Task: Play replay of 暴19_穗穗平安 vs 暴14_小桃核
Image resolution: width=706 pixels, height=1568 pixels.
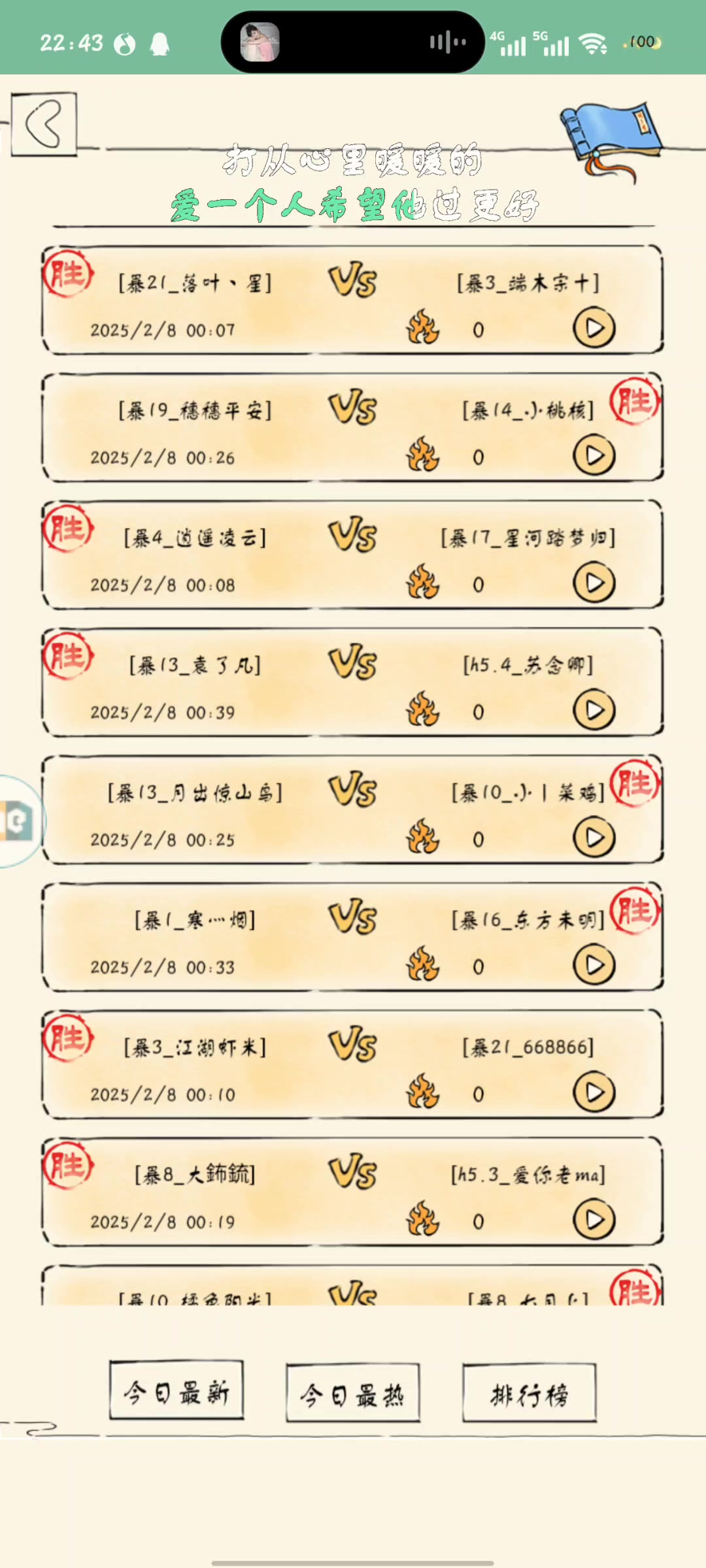Action: (594, 455)
